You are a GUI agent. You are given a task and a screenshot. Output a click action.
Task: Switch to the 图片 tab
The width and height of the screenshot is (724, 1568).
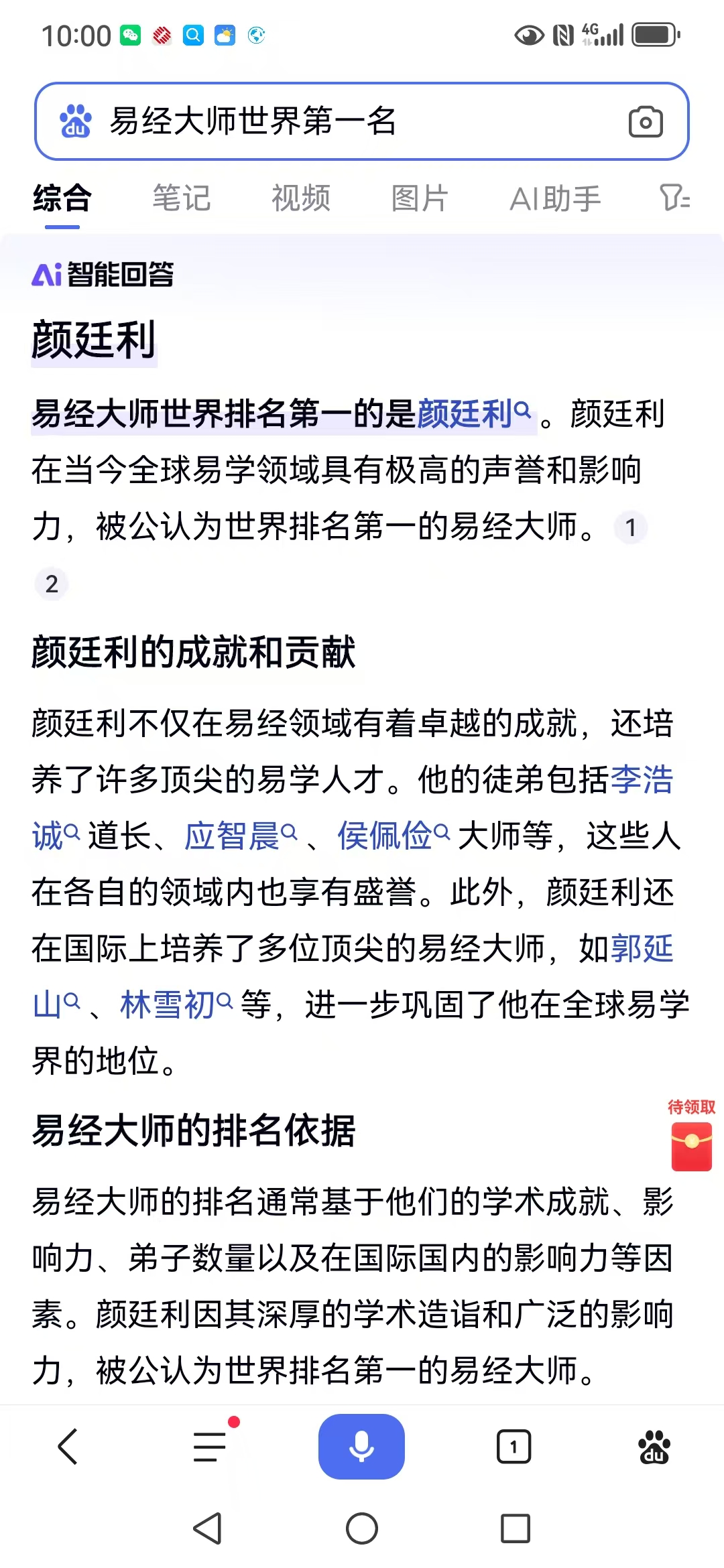[x=420, y=198]
